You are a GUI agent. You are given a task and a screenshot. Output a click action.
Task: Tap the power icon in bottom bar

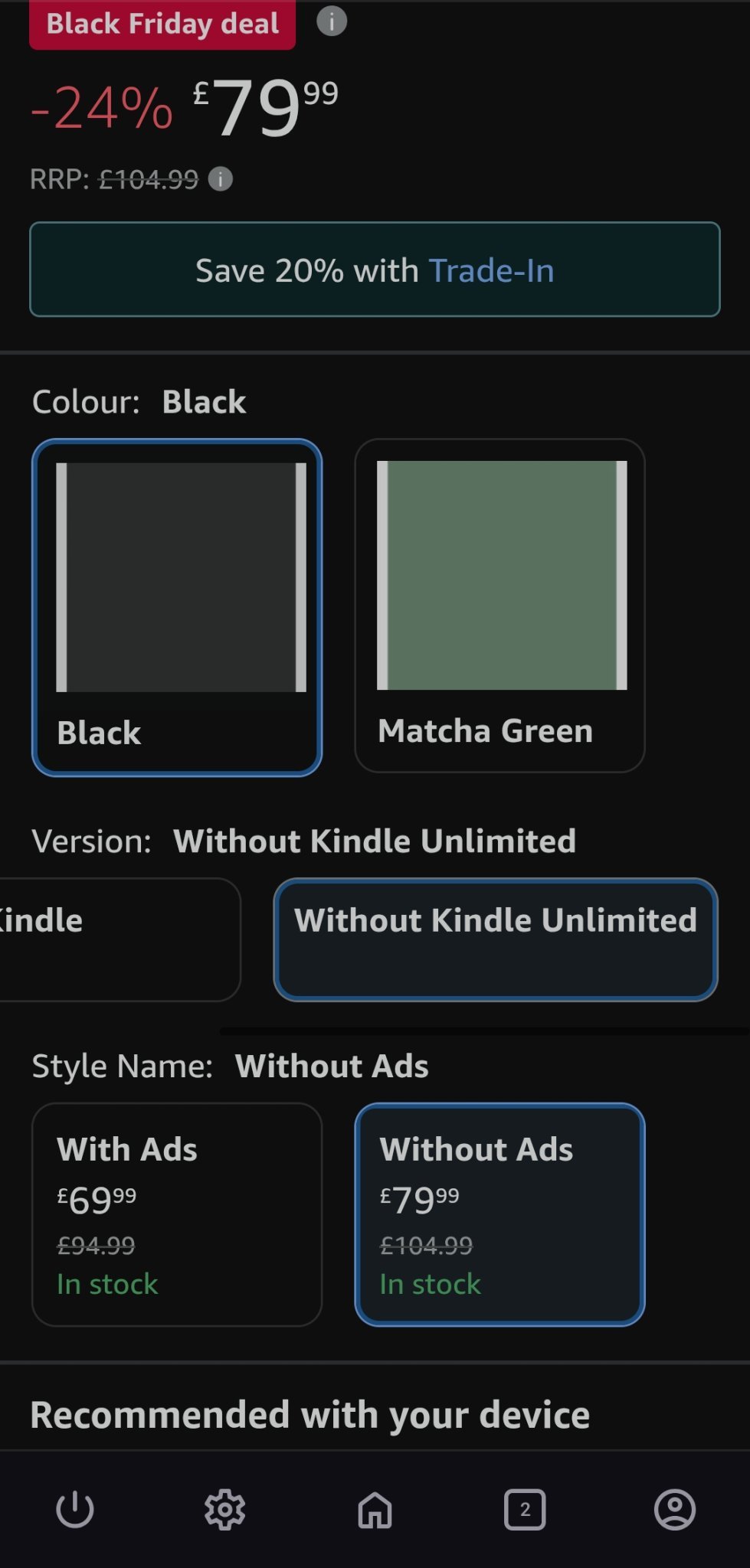click(75, 1510)
